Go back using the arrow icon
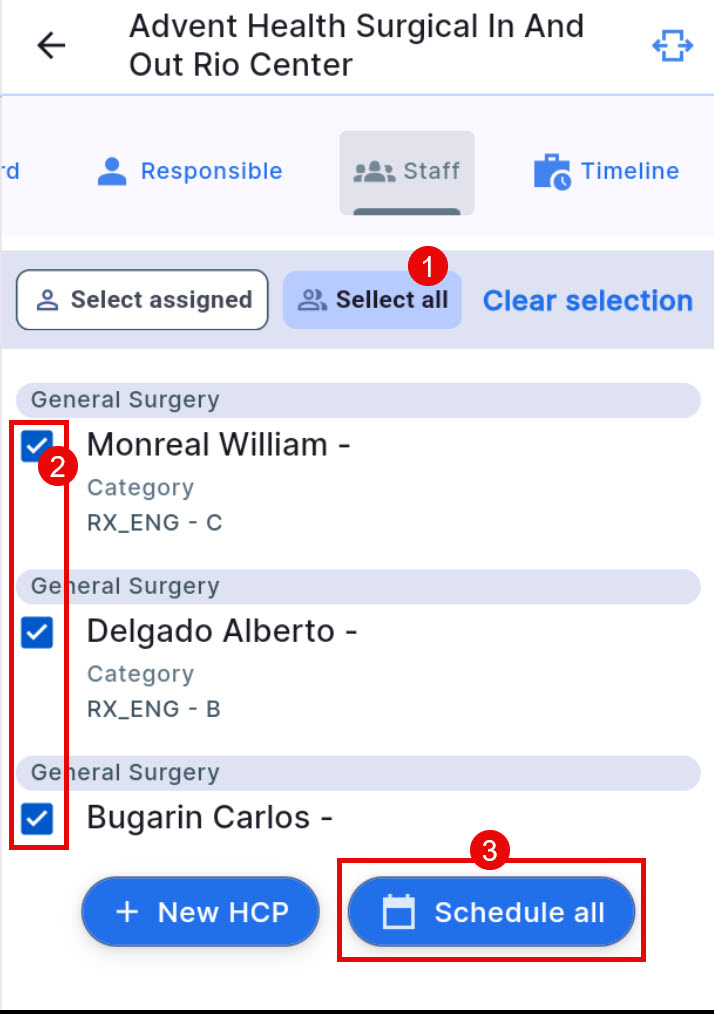Viewport: 714px width, 1014px height. point(51,45)
